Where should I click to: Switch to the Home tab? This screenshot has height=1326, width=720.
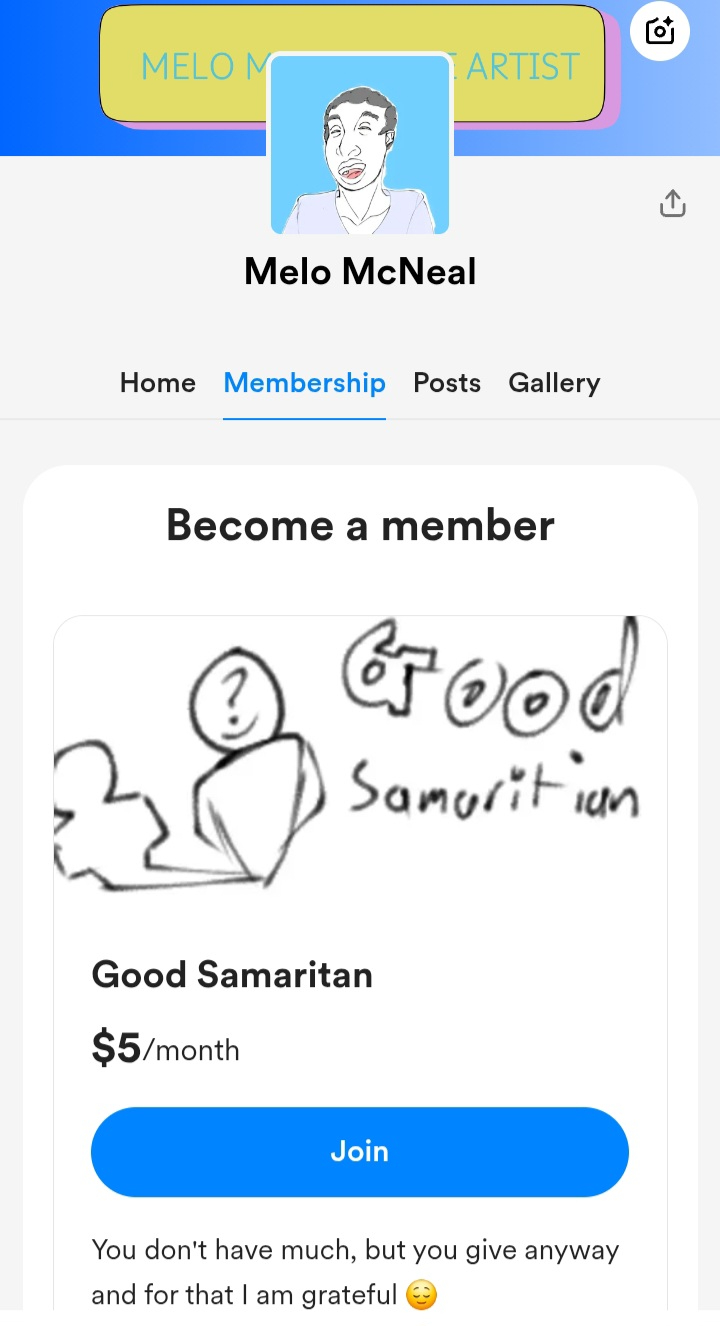[158, 383]
